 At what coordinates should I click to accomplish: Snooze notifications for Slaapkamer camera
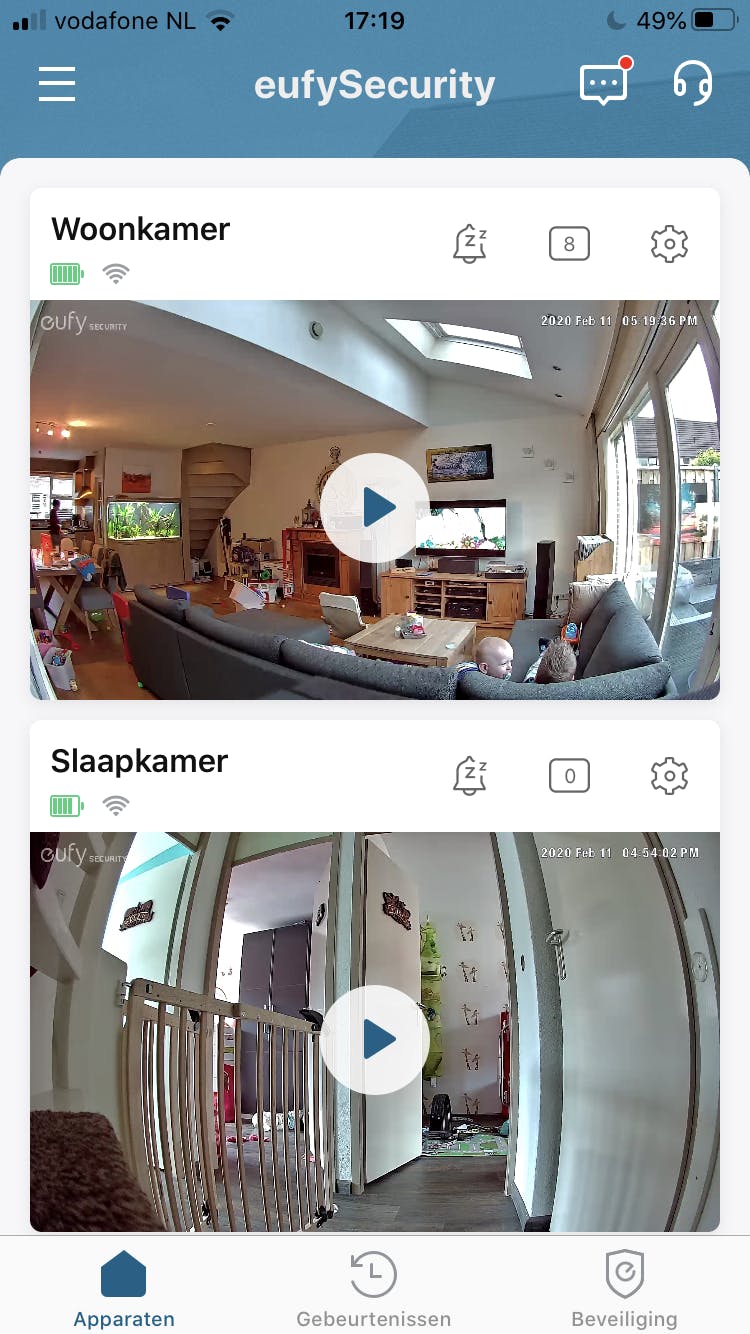470,776
